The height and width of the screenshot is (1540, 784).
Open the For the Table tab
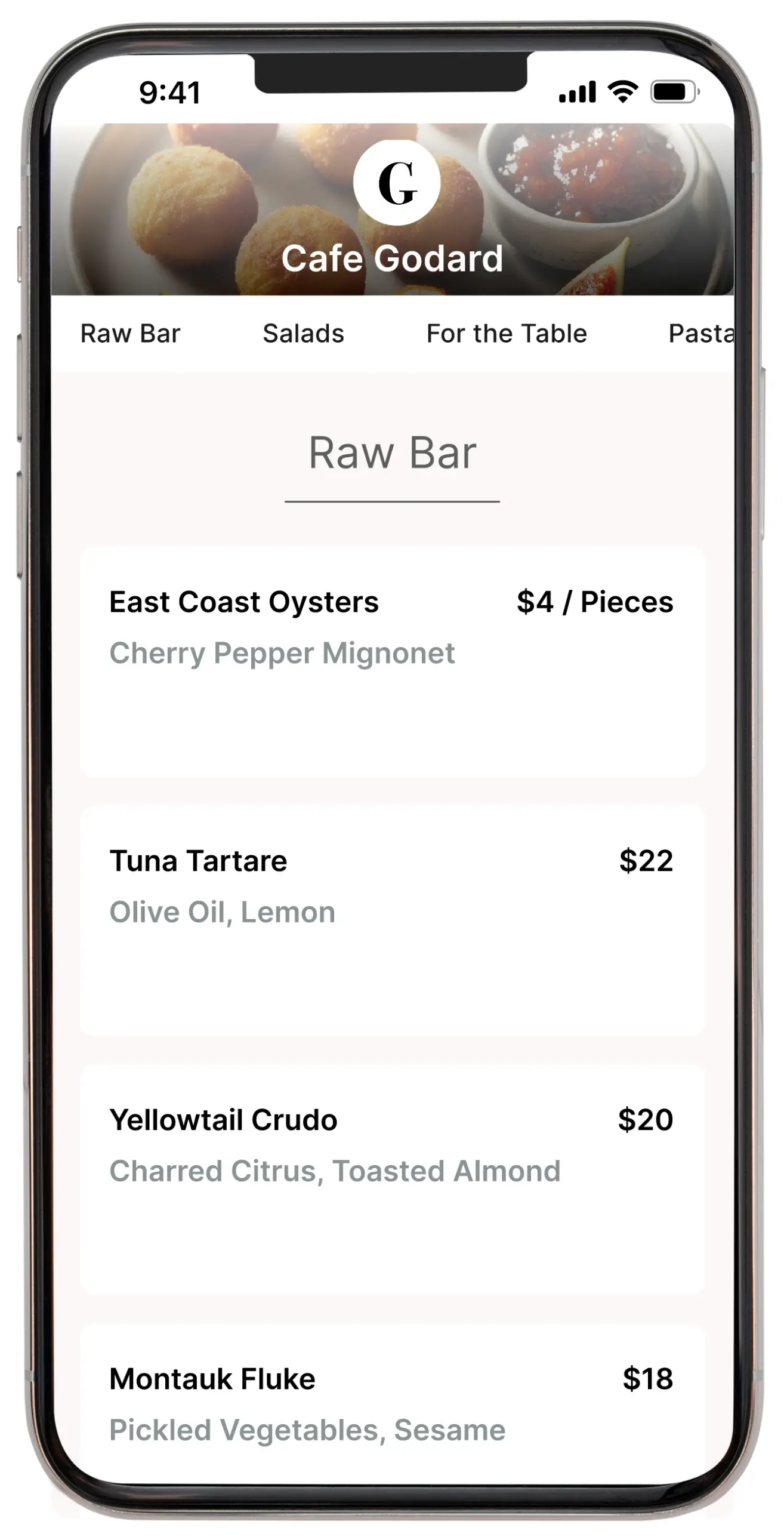pyautogui.click(x=507, y=334)
